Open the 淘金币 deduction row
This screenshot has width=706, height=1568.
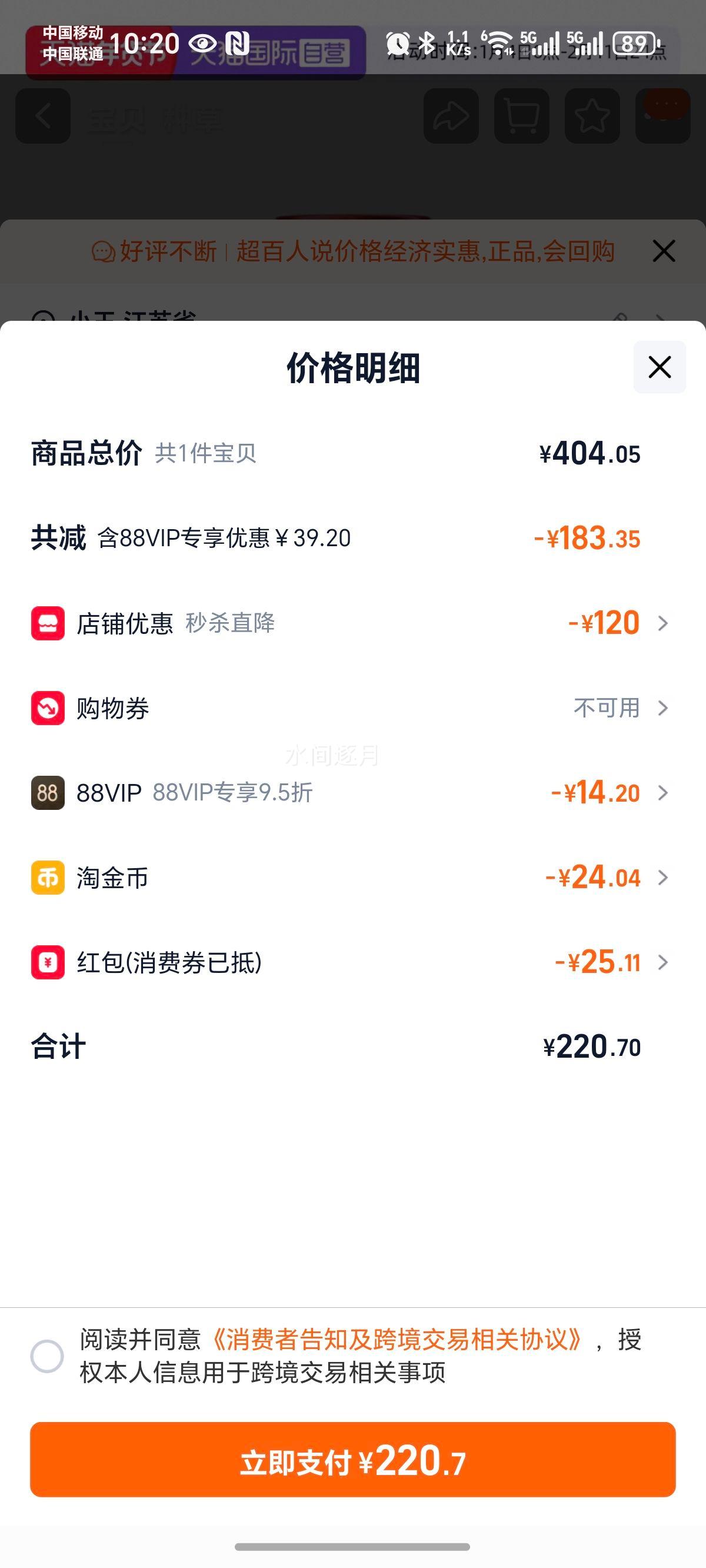click(353, 878)
